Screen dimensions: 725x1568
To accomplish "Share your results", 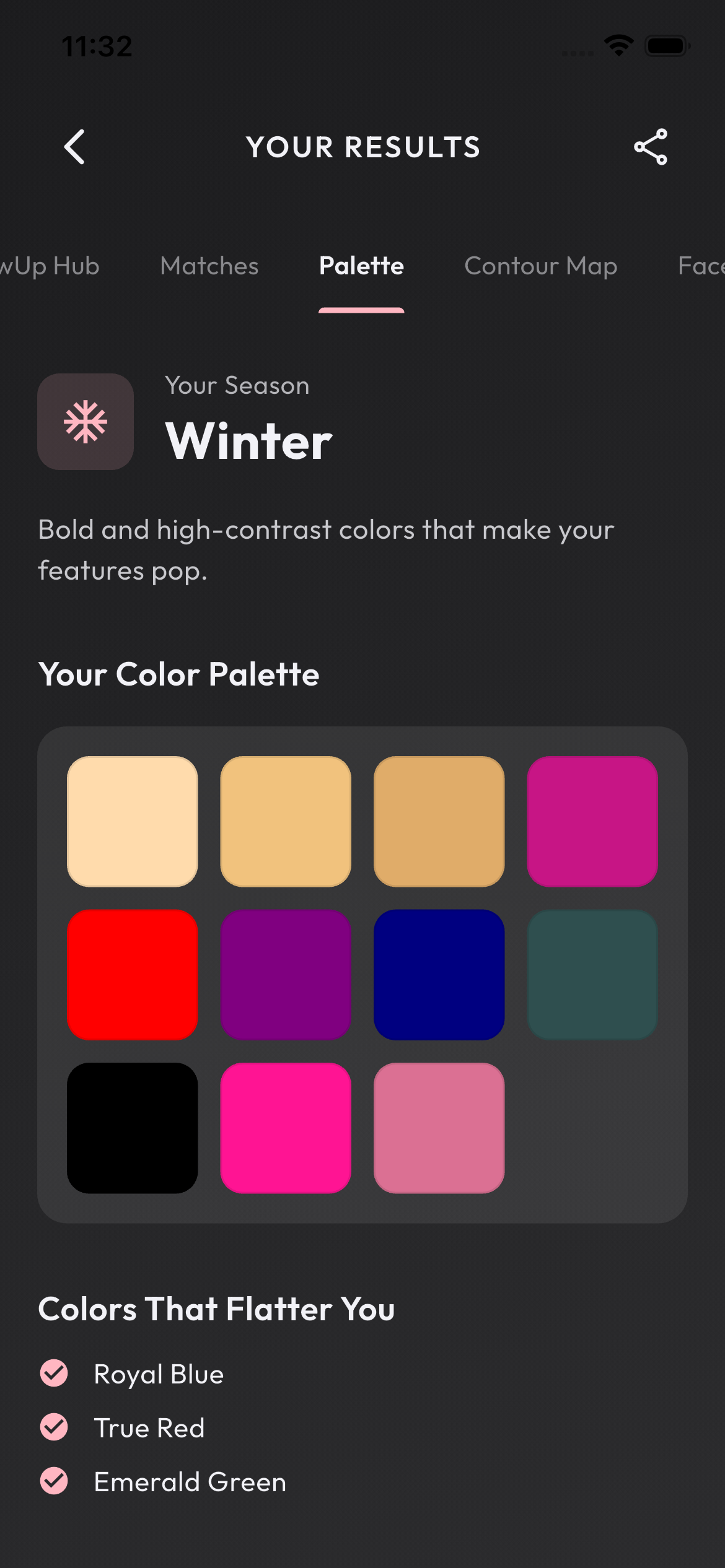I will coord(650,147).
